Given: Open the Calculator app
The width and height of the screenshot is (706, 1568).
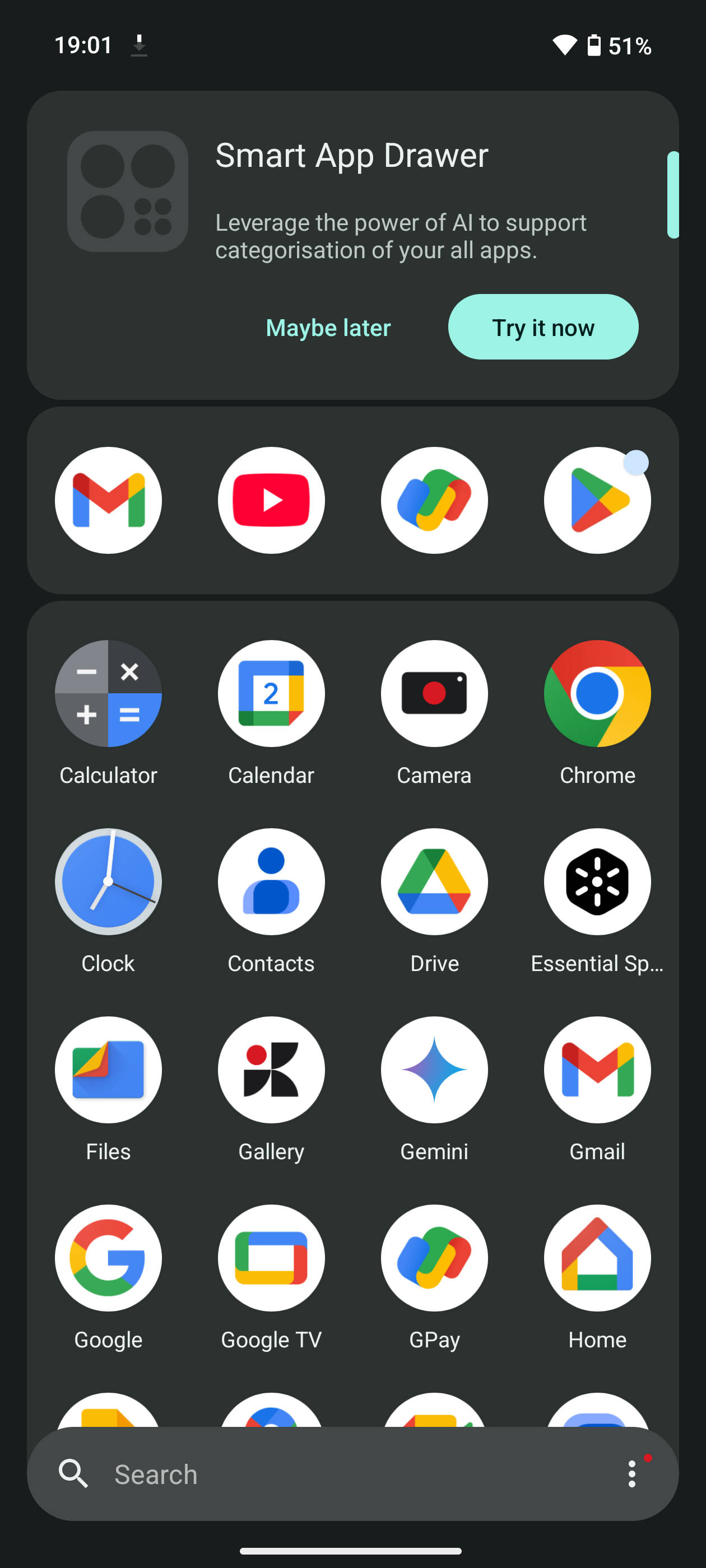Looking at the screenshot, I should 108,693.
